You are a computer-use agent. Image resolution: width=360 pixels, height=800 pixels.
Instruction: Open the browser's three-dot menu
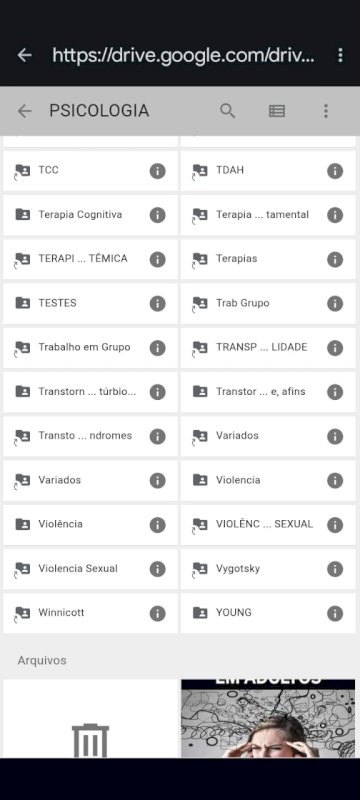point(340,55)
